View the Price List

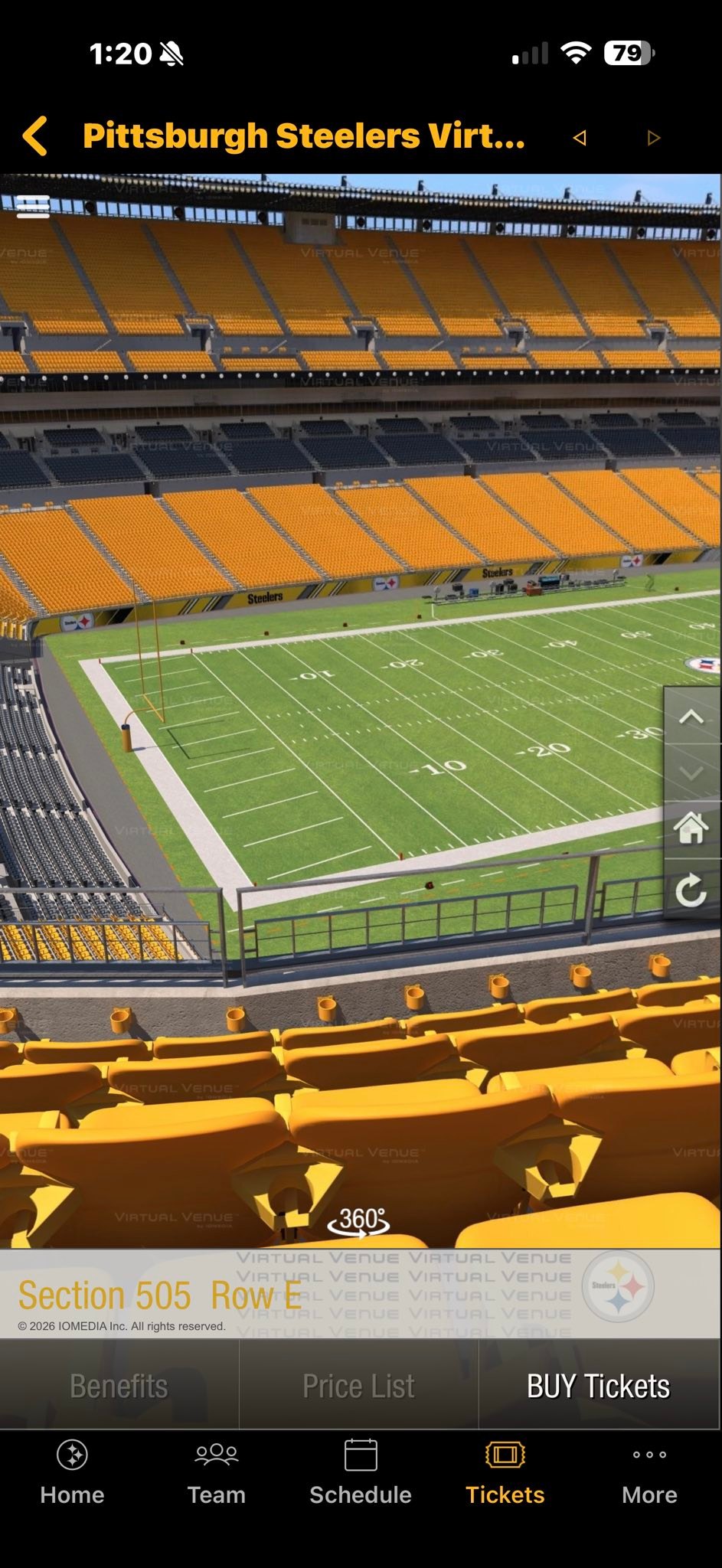click(358, 1387)
